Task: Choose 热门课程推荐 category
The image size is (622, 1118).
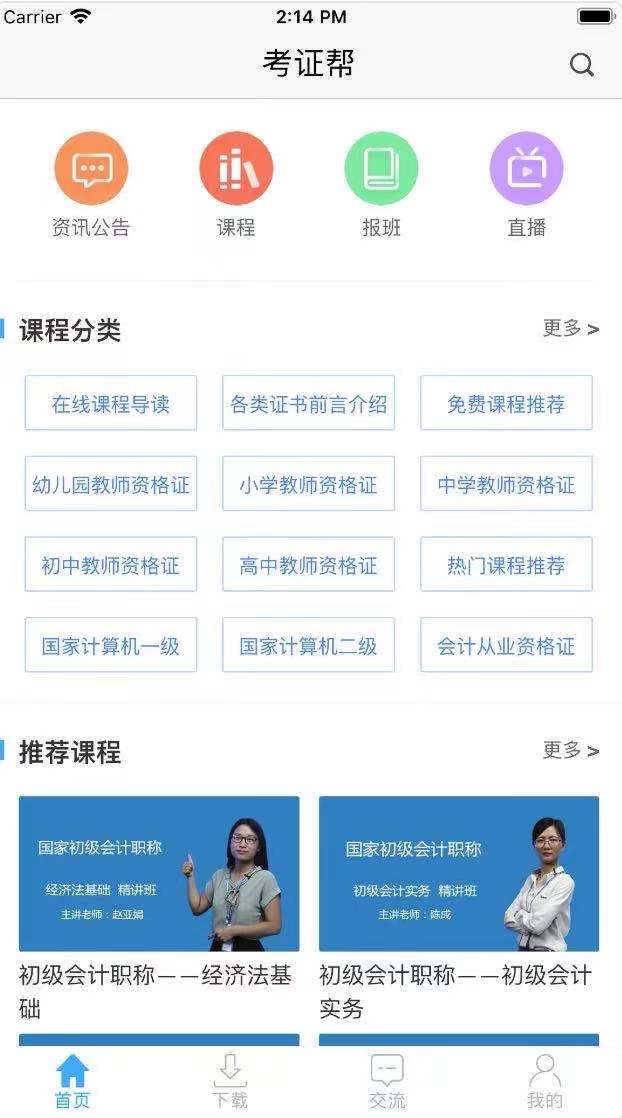Action: (x=506, y=565)
